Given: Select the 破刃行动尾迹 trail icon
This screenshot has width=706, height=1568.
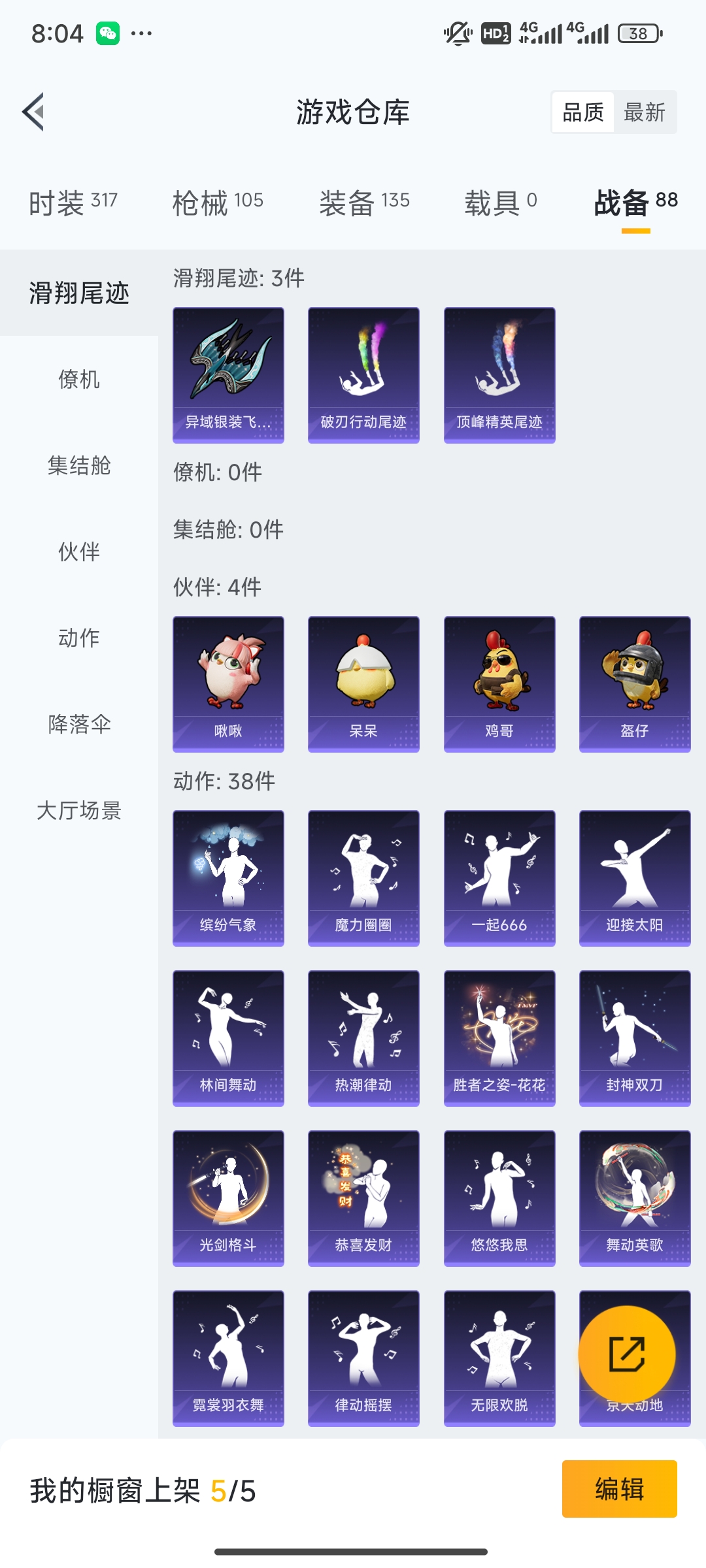Looking at the screenshot, I should pos(363,374).
